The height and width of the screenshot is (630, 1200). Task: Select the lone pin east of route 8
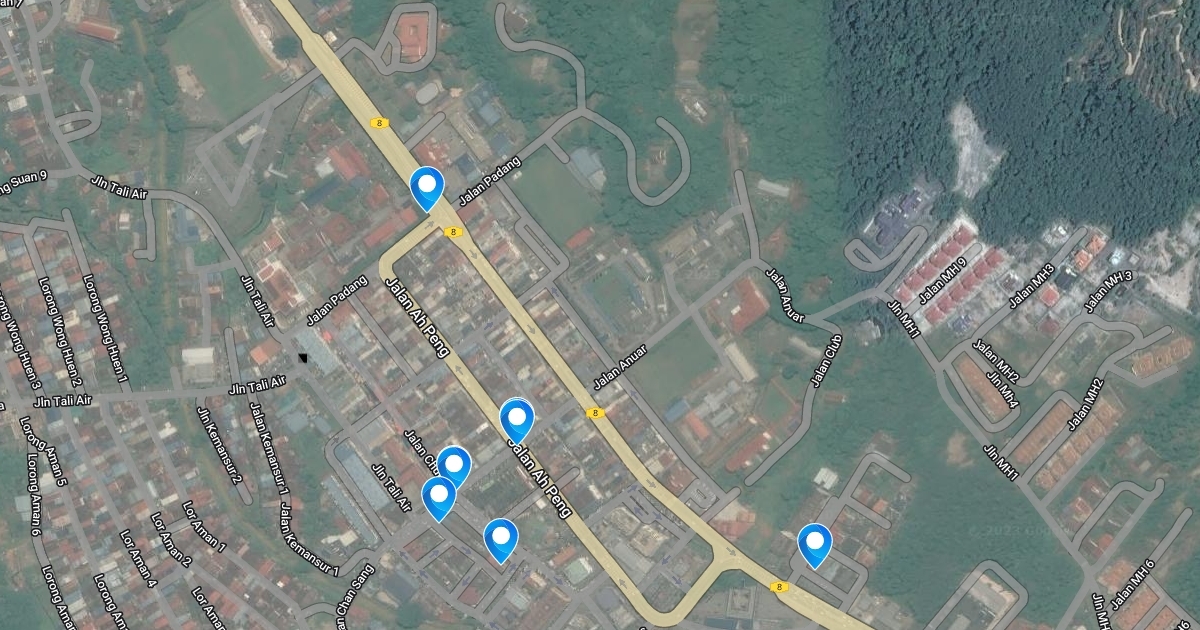point(815,543)
